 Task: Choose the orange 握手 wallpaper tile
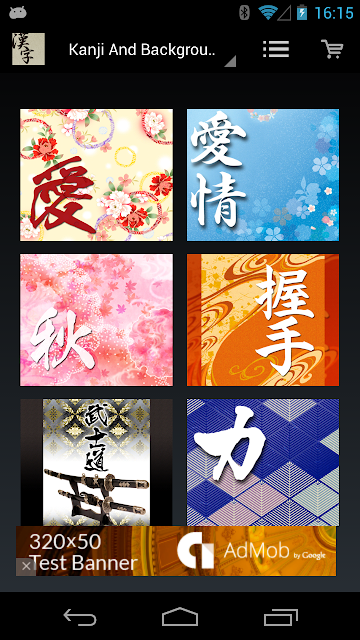tap(263, 320)
